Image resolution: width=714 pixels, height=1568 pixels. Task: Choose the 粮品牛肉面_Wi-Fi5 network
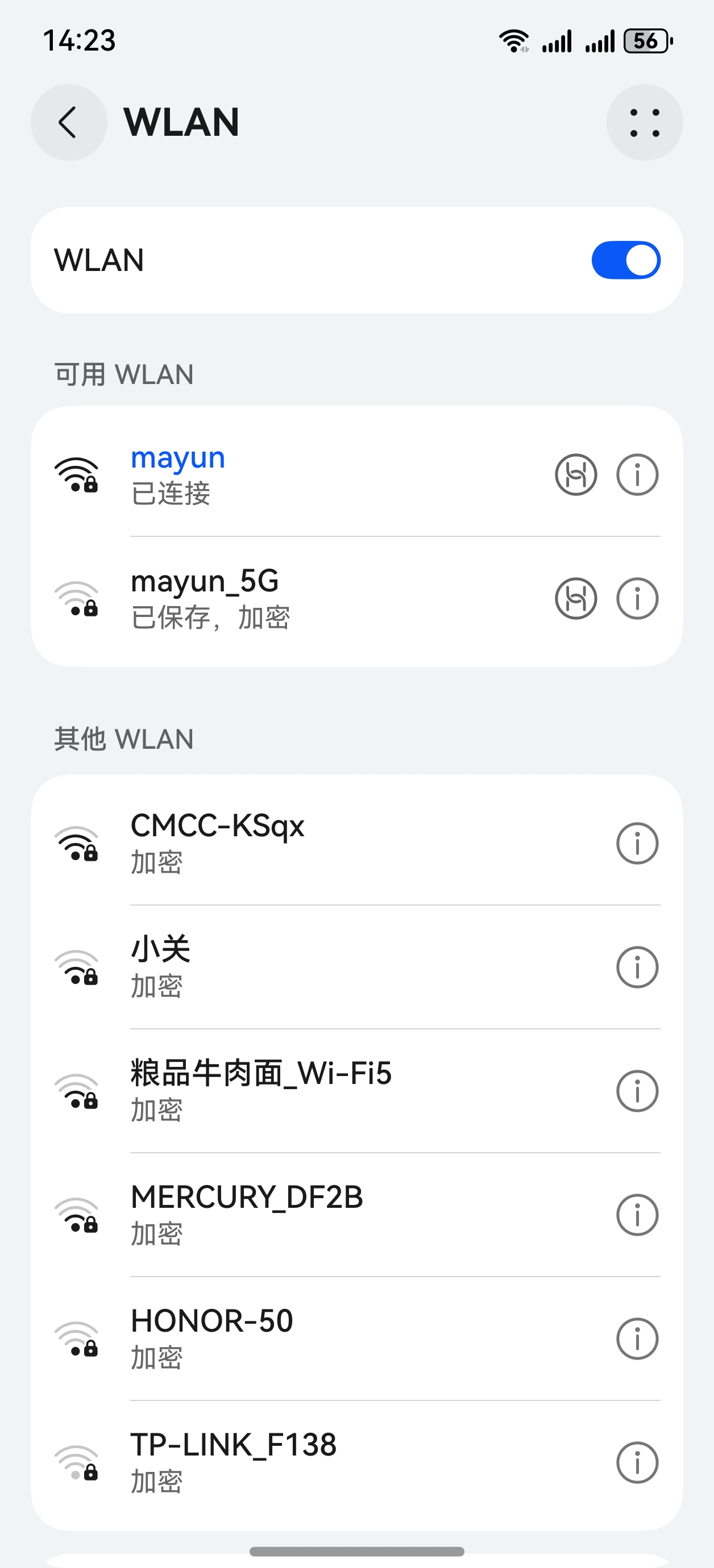[261, 1090]
